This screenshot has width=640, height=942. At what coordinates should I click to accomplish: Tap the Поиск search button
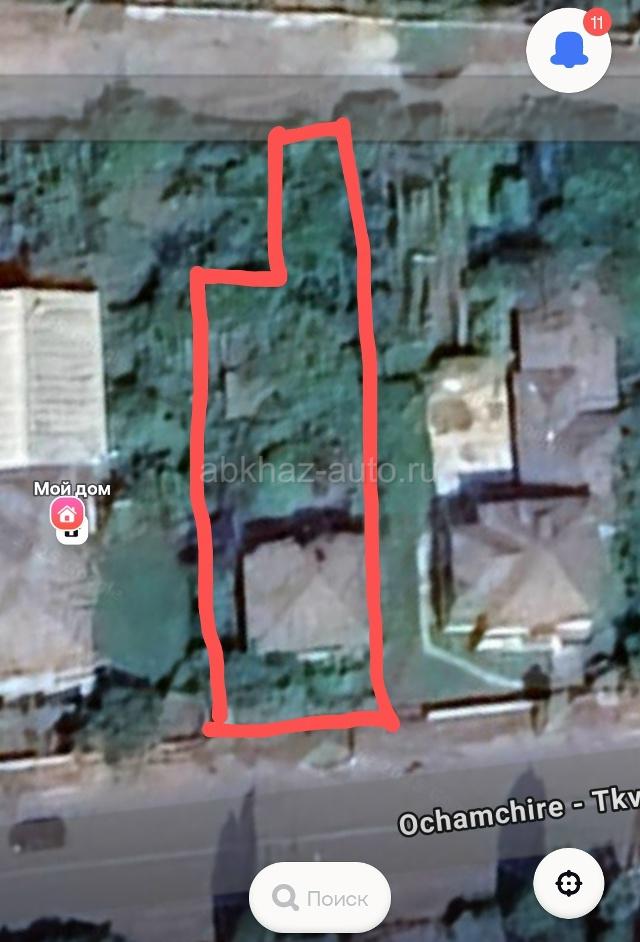click(x=319, y=898)
